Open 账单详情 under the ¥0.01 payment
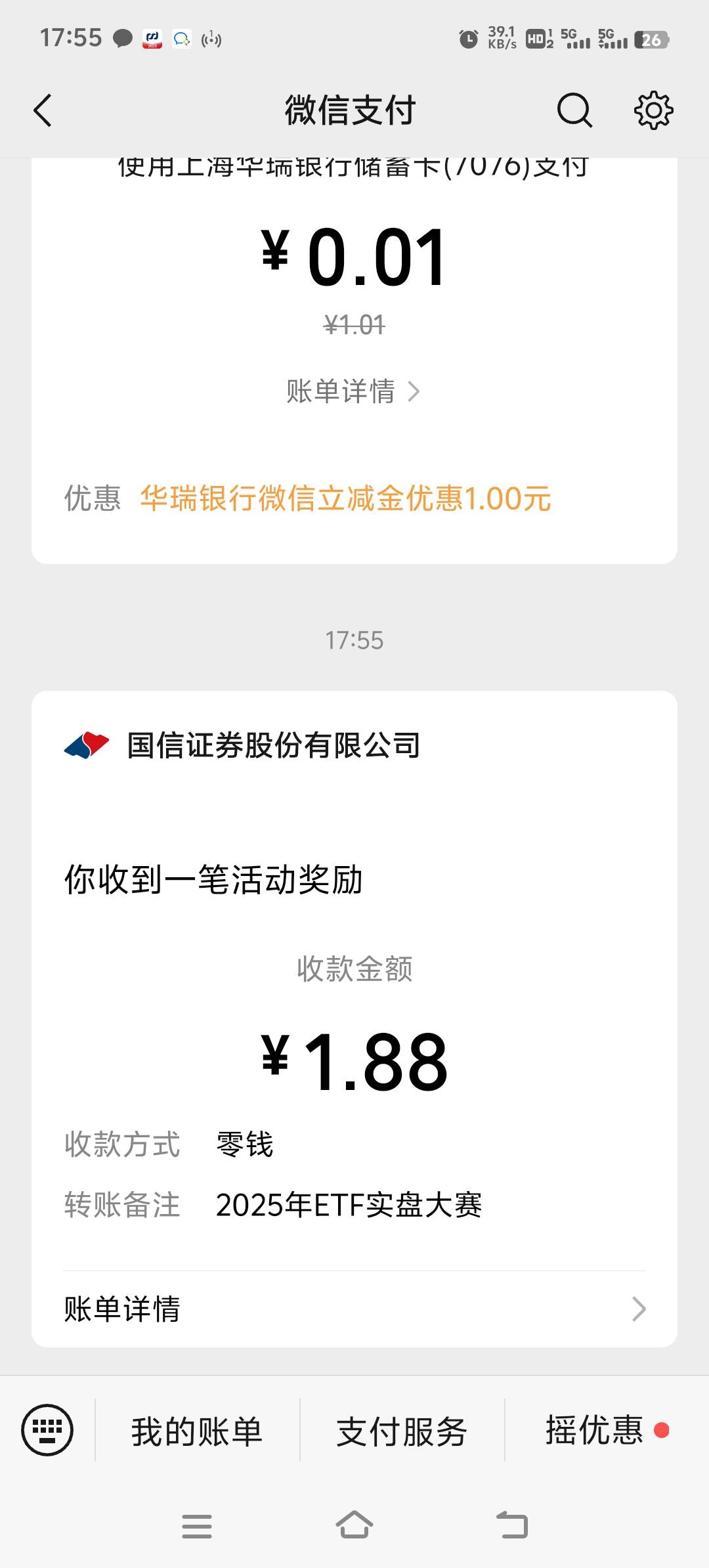This screenshot has height=1568, width=709. point(353,391)
